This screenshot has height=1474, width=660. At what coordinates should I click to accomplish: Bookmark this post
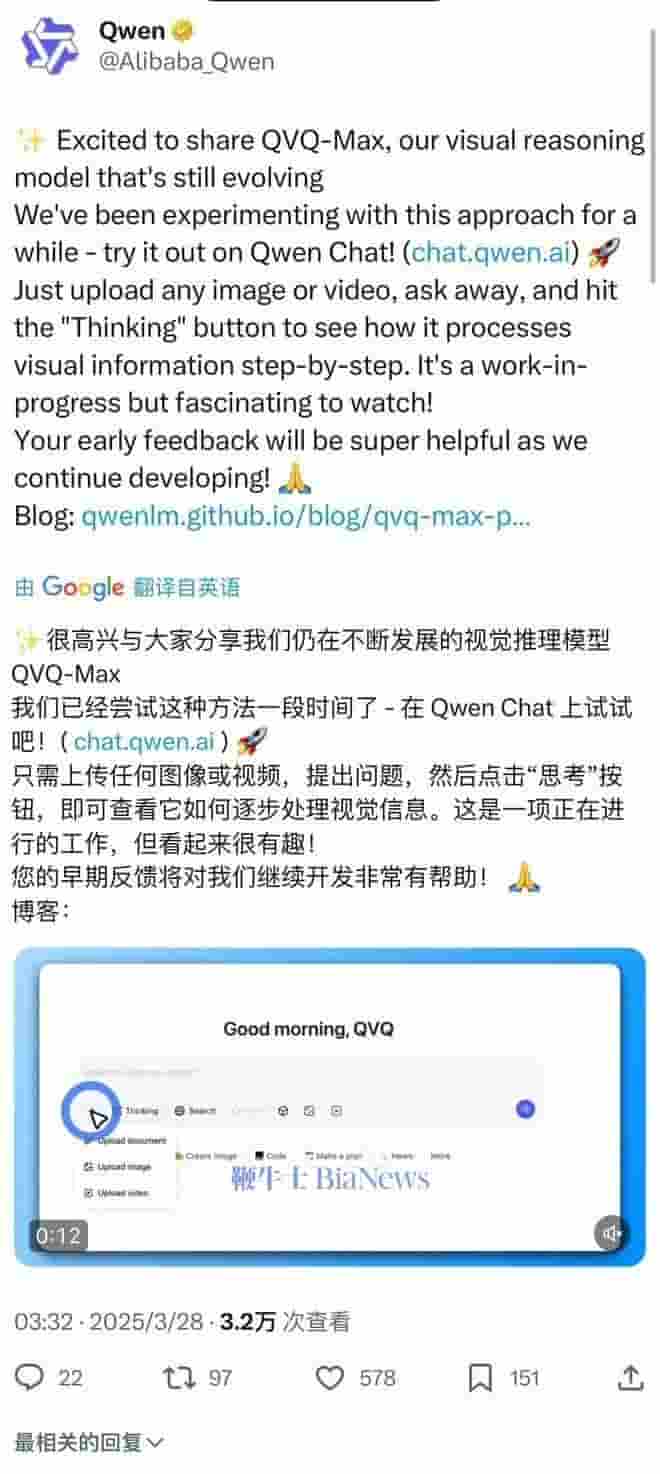481,1378
